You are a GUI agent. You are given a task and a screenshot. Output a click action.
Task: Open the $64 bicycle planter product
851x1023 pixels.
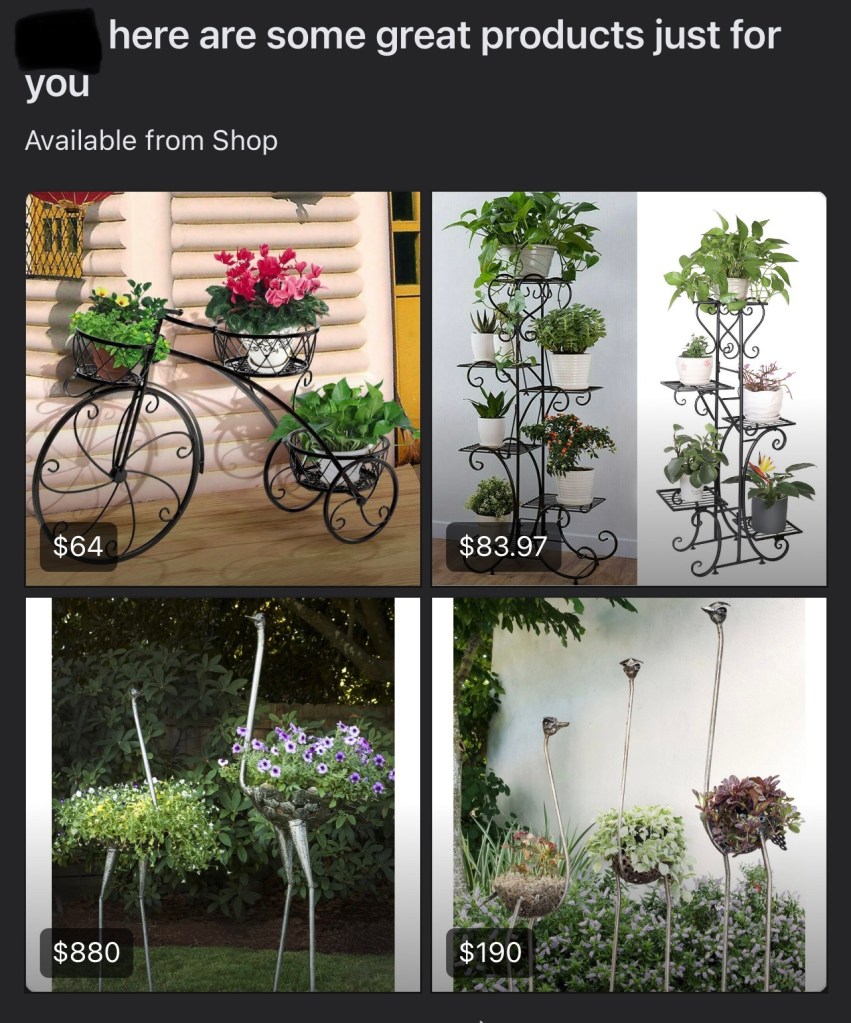coord(222,388)
